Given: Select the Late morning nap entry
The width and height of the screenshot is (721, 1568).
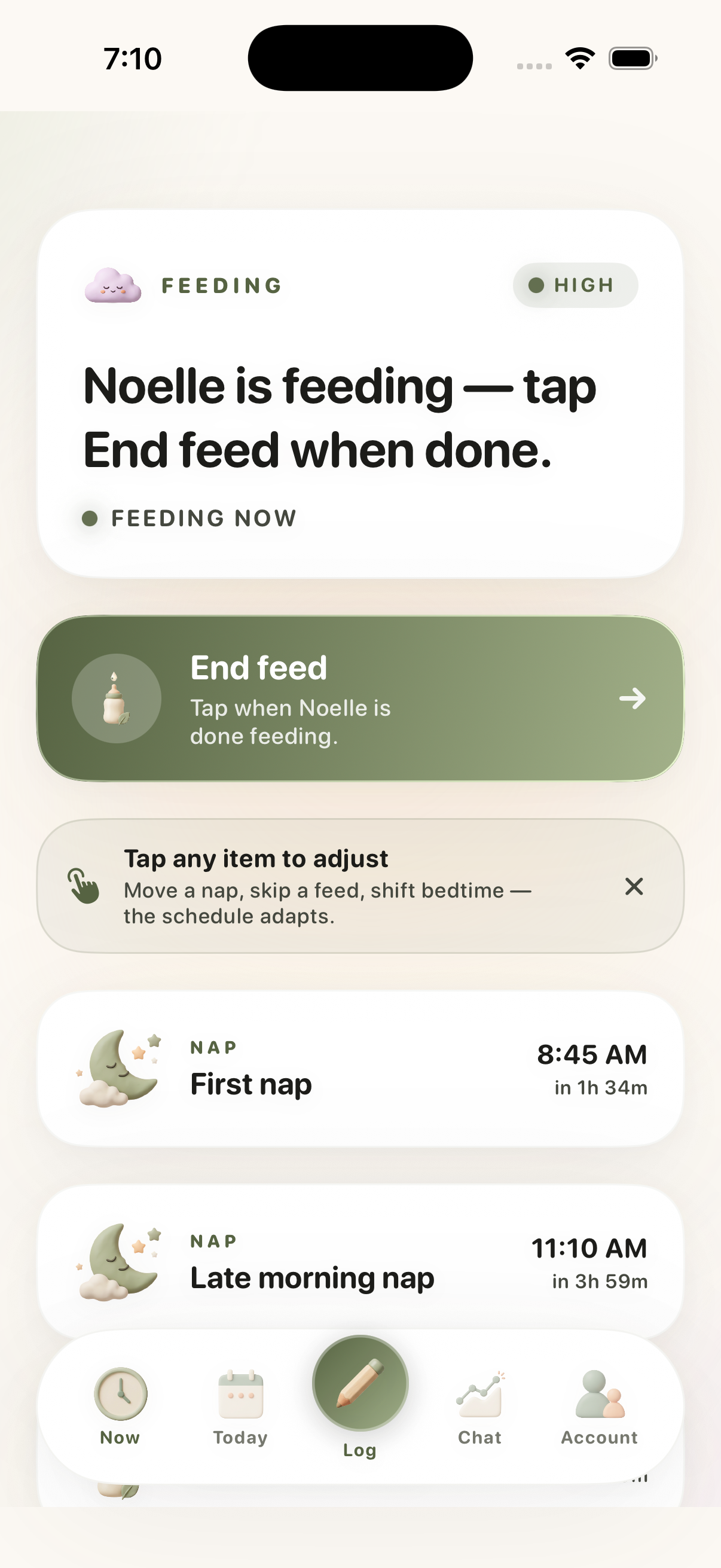Looking at the screenshot, I should point(360,1263).
